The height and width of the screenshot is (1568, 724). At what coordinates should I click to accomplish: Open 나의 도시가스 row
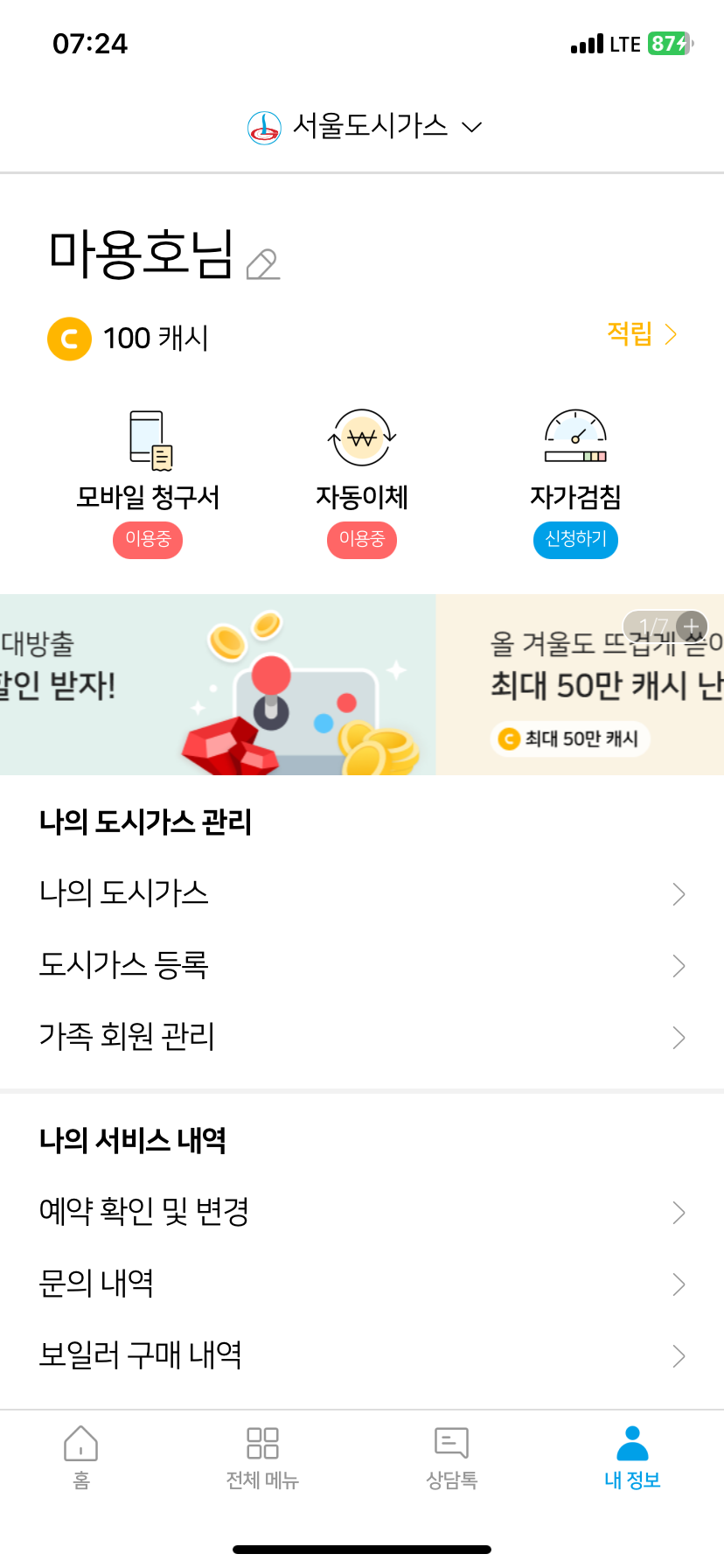point(362,893)
